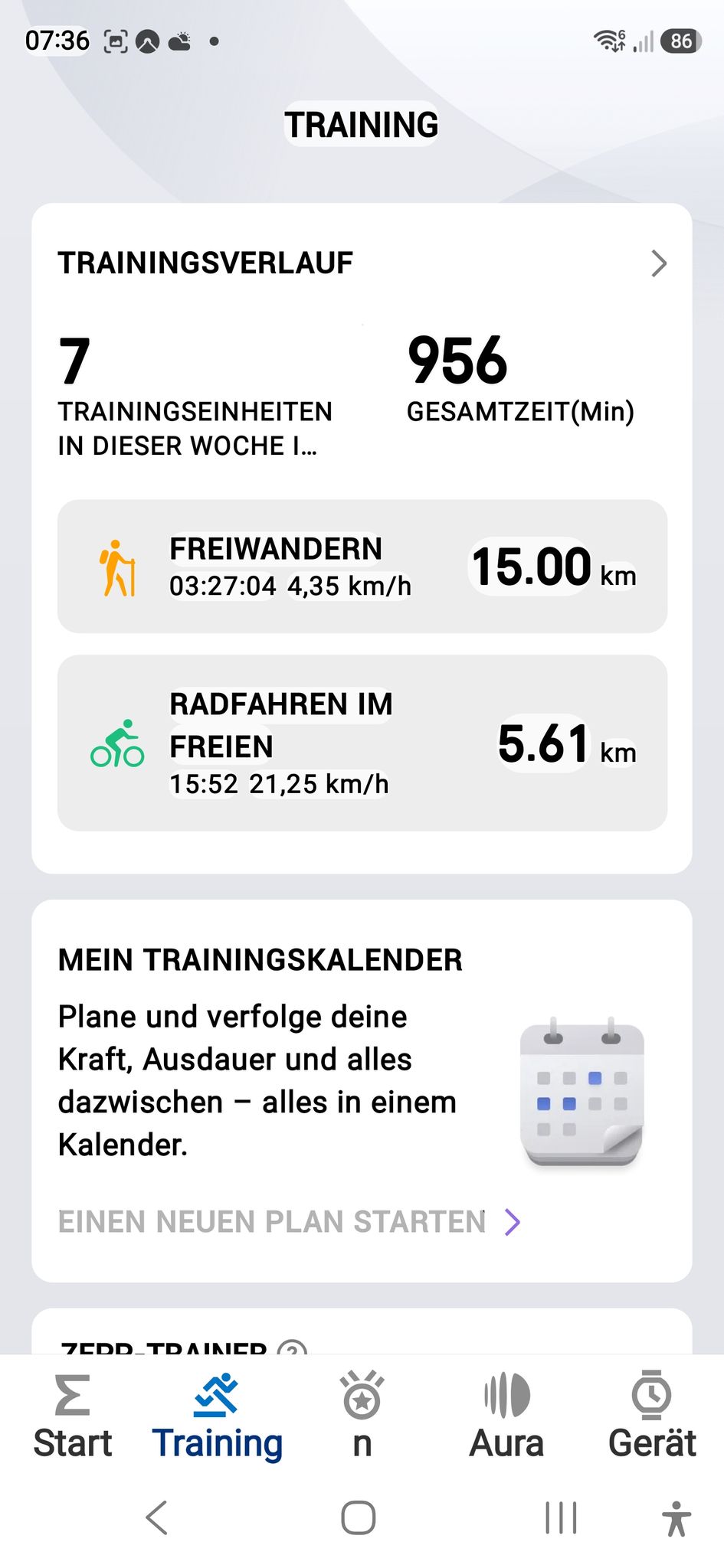724x1568 pixels.
Task: Open the Radfahren im Freien workout
Action: coord(362,743)
